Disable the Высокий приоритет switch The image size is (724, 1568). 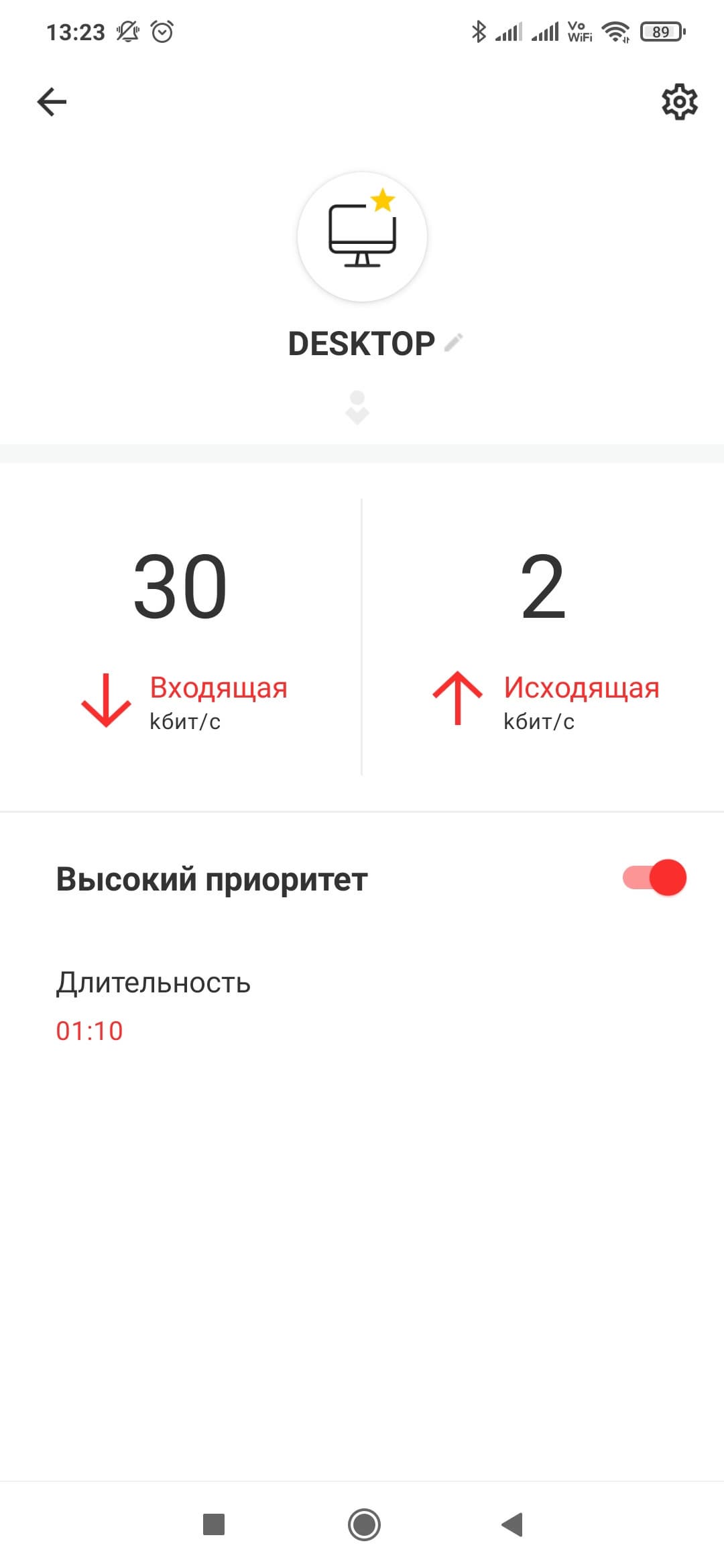point(654,878)
